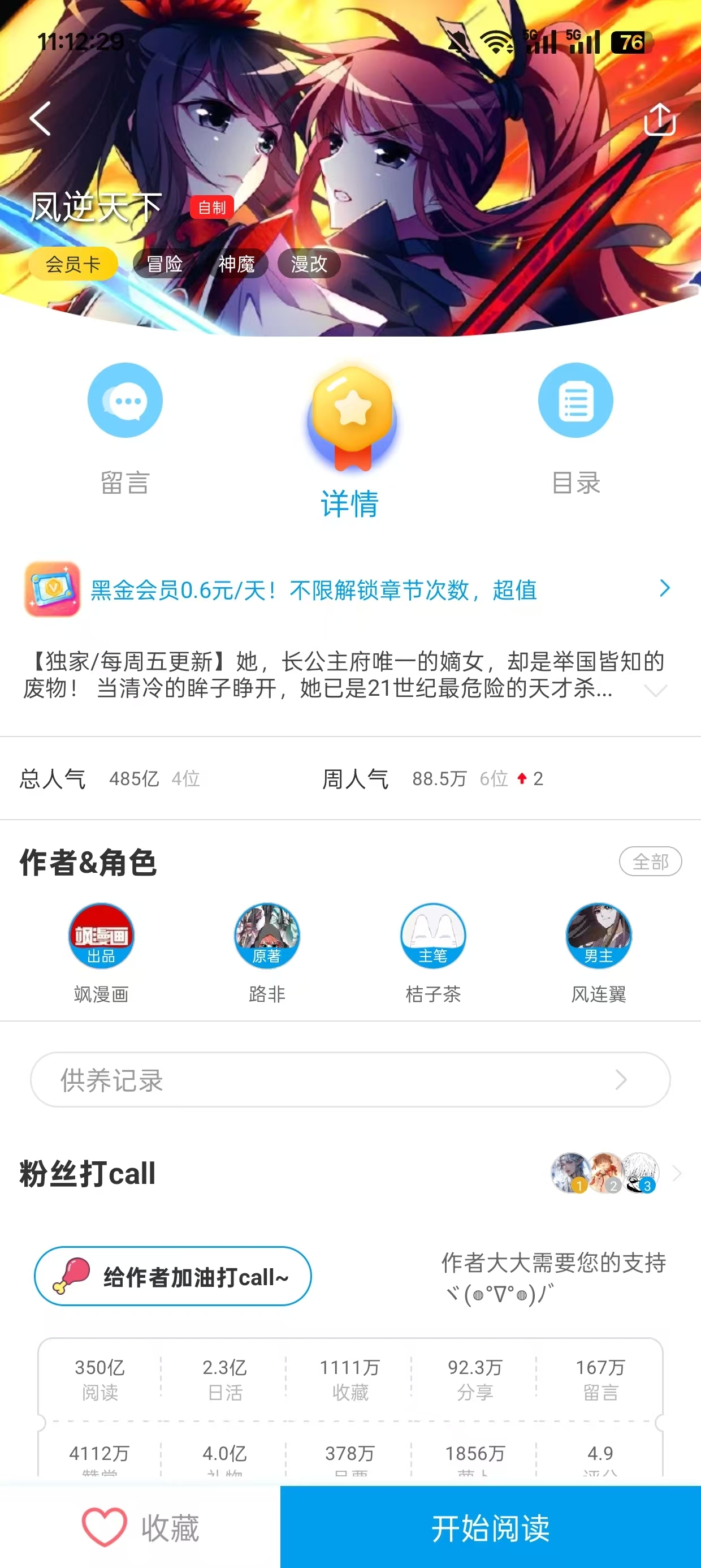This screenshot has height=1568, width=701.
Task: Switch to the 留言 tab
Action: [x=125, y=482]
